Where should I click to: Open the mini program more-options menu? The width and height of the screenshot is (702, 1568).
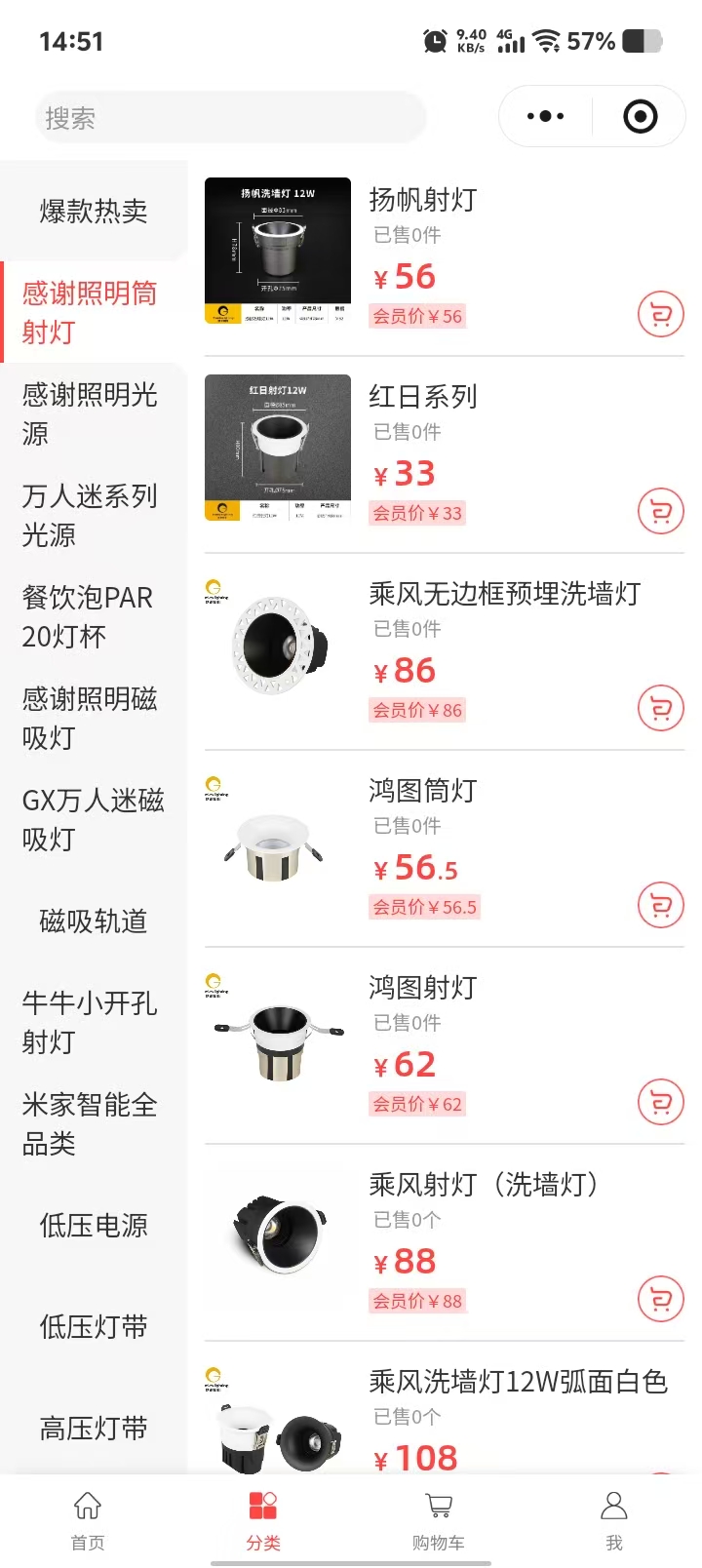click(x=545, y=117)
